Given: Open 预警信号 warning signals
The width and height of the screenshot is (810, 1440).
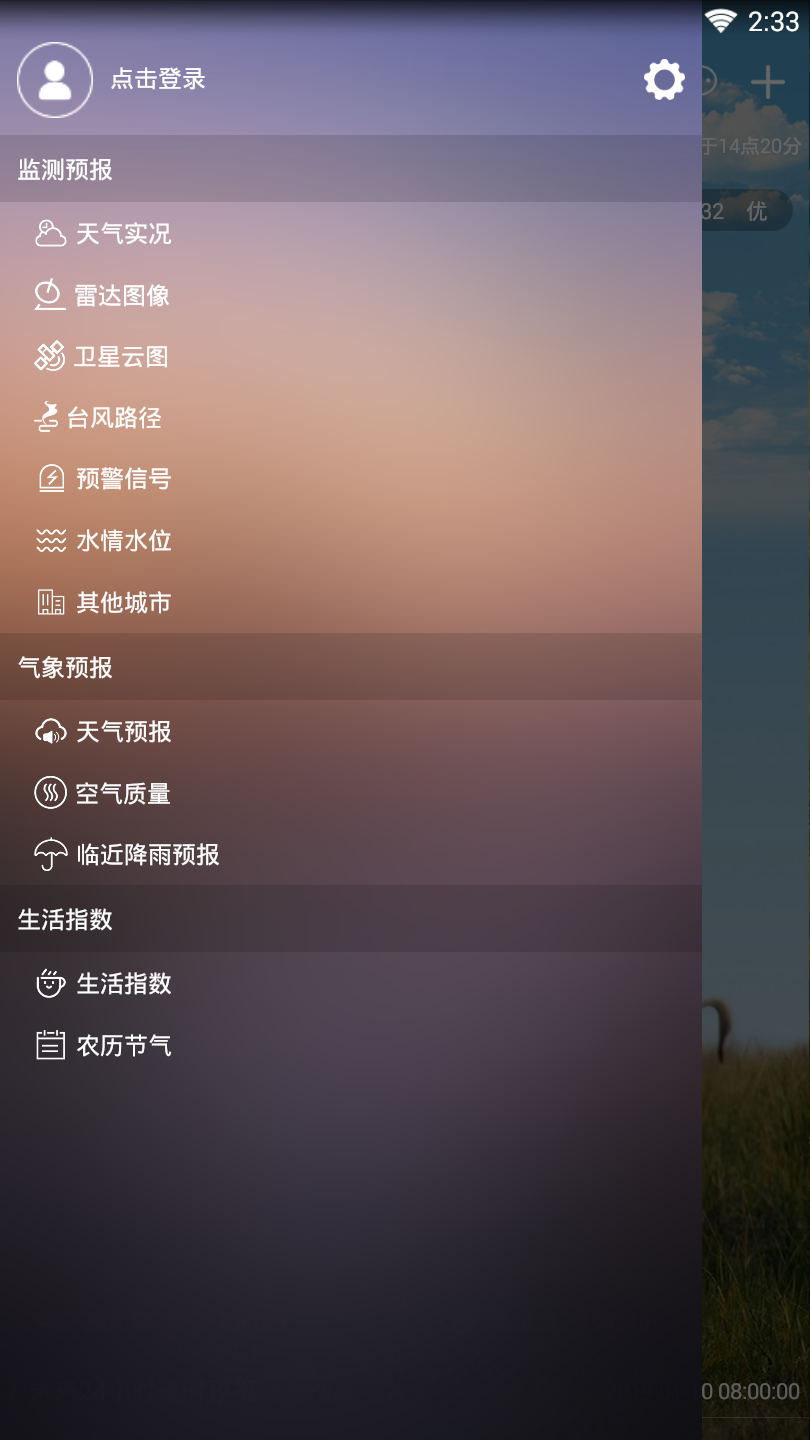Looking at the screenshot, I should click(123, 479).
